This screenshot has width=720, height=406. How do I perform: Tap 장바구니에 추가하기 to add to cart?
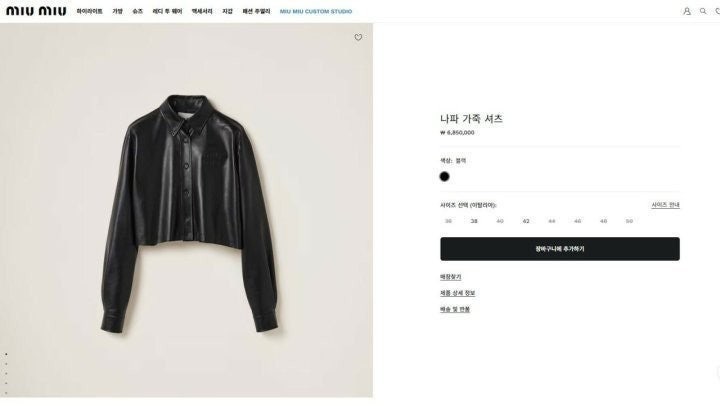click(x=560, y=249)
